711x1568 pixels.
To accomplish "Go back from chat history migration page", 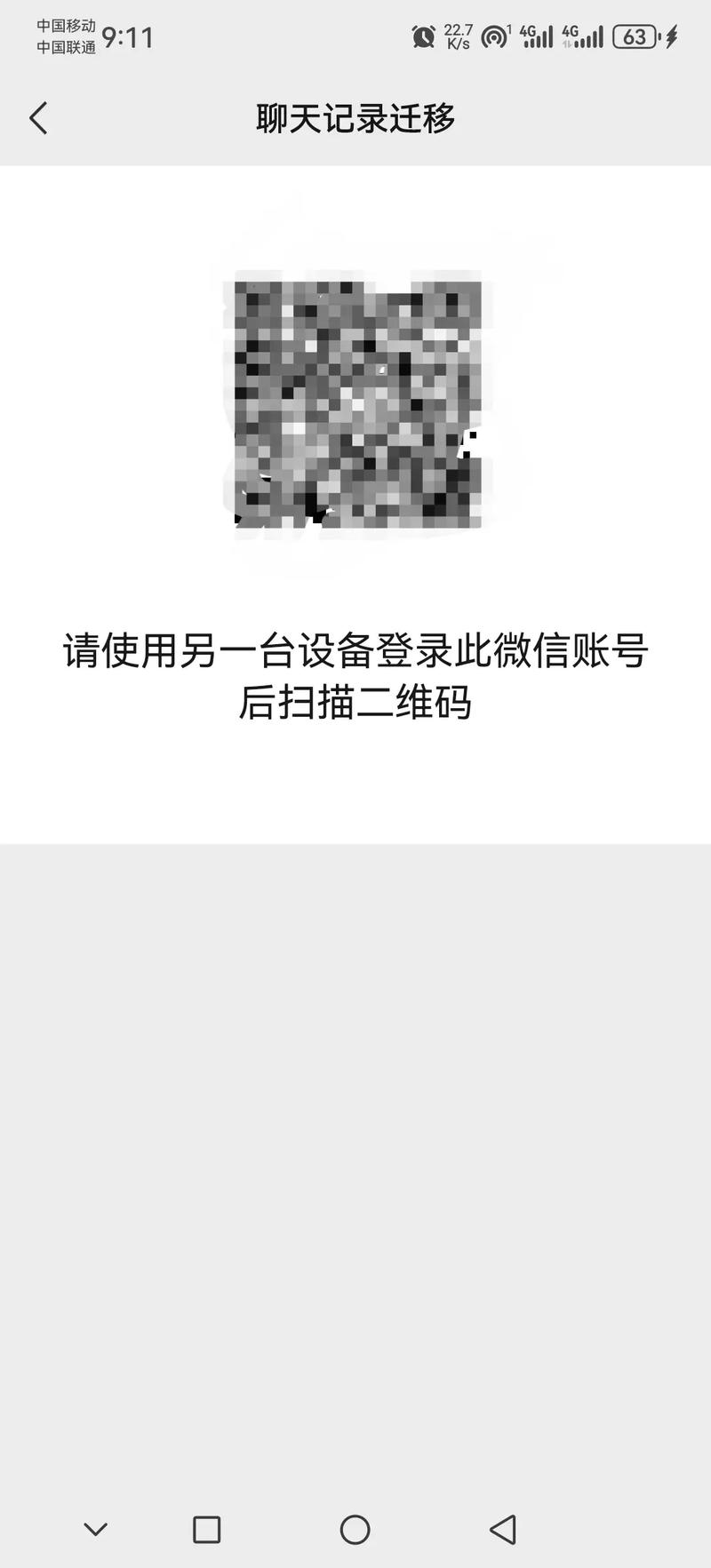I will (x=38, y=118).
